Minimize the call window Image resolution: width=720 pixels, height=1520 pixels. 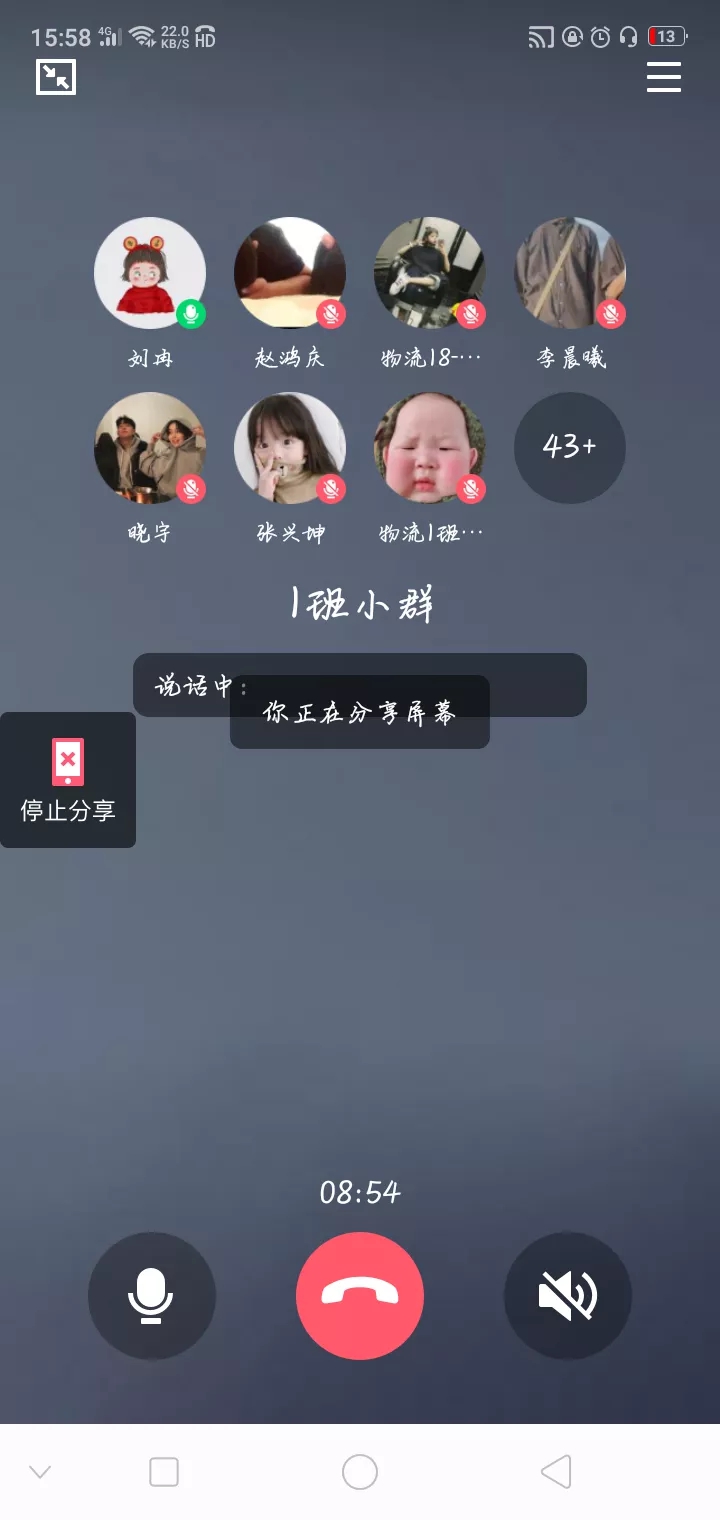pyautogui.click(x=56, y=77)
